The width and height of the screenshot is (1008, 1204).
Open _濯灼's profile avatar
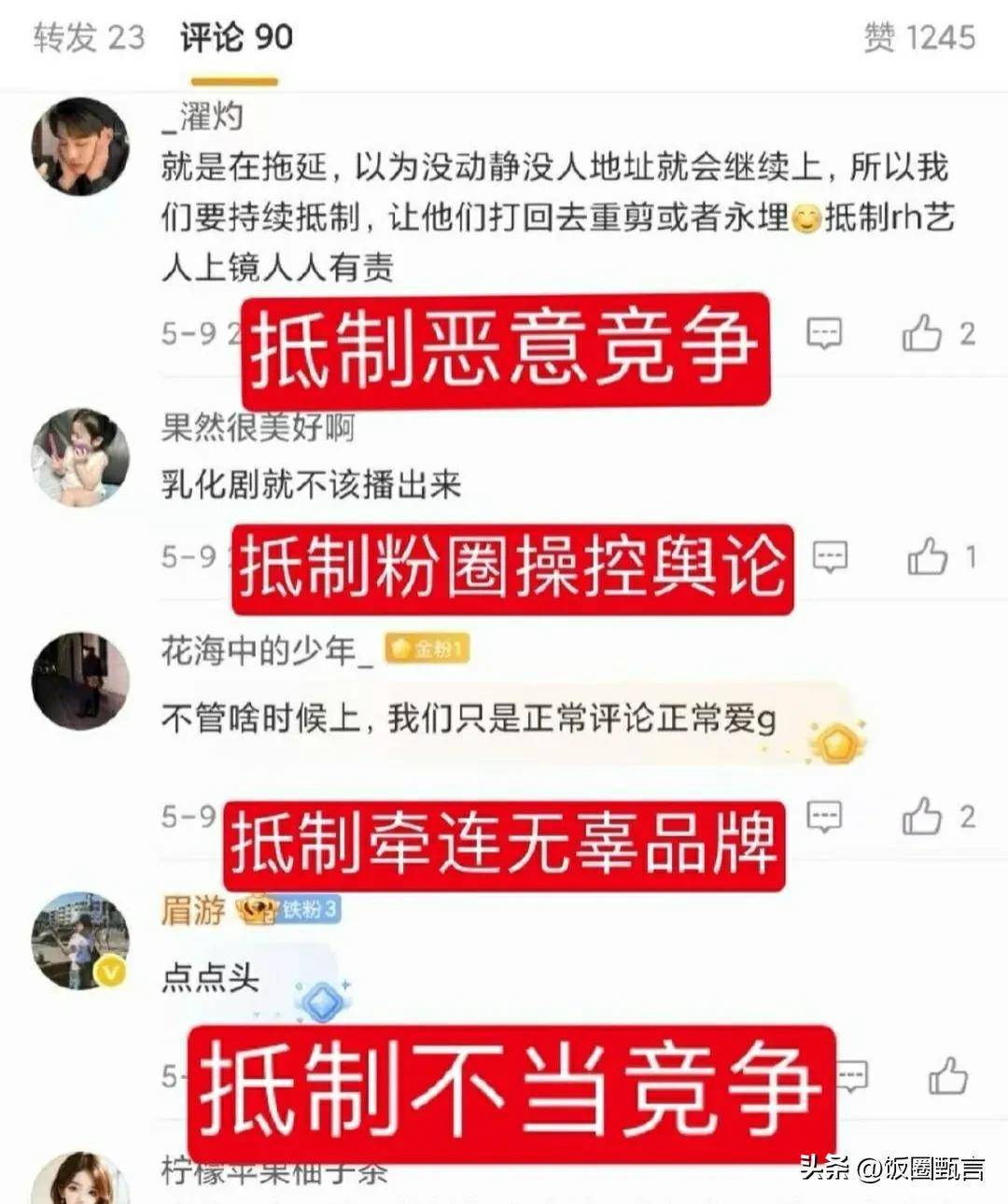[x=80, y=146]
